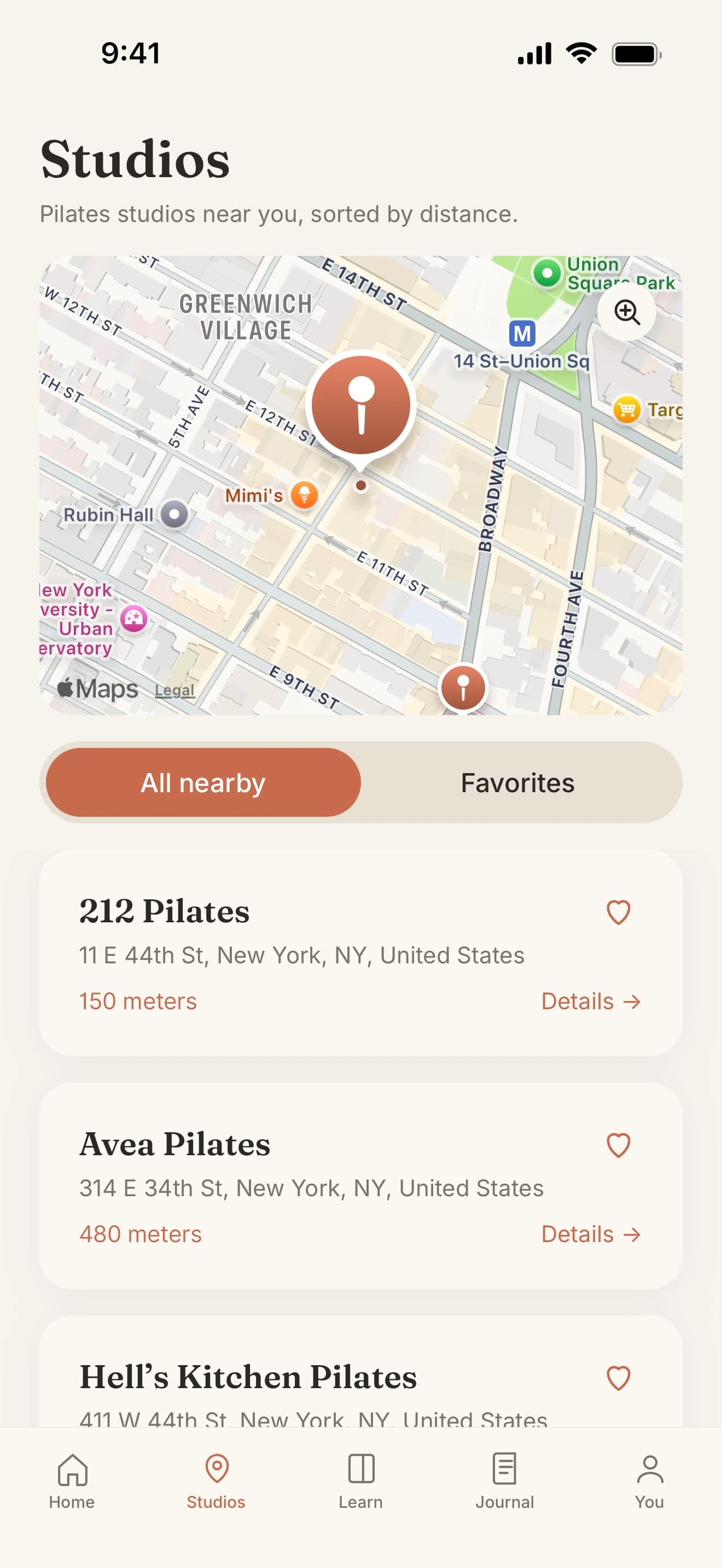Image resolution: width=722 pixels, height=1568 pixels.
Task: Select the Target store cart icon on the map
Action: 626,409
